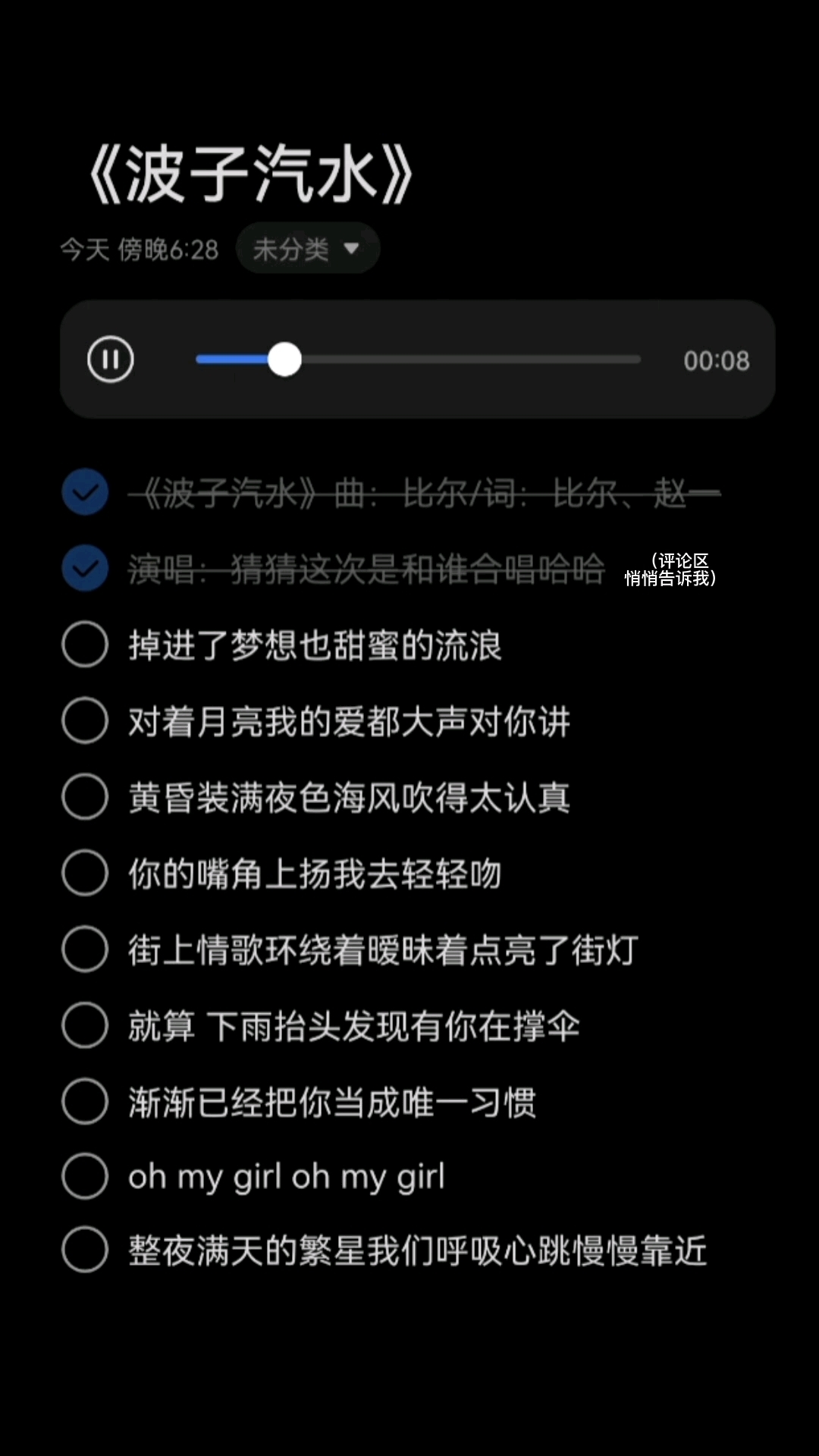Check off 就算 下雨抬头发现有你在撑伞

click(85, 1026)
